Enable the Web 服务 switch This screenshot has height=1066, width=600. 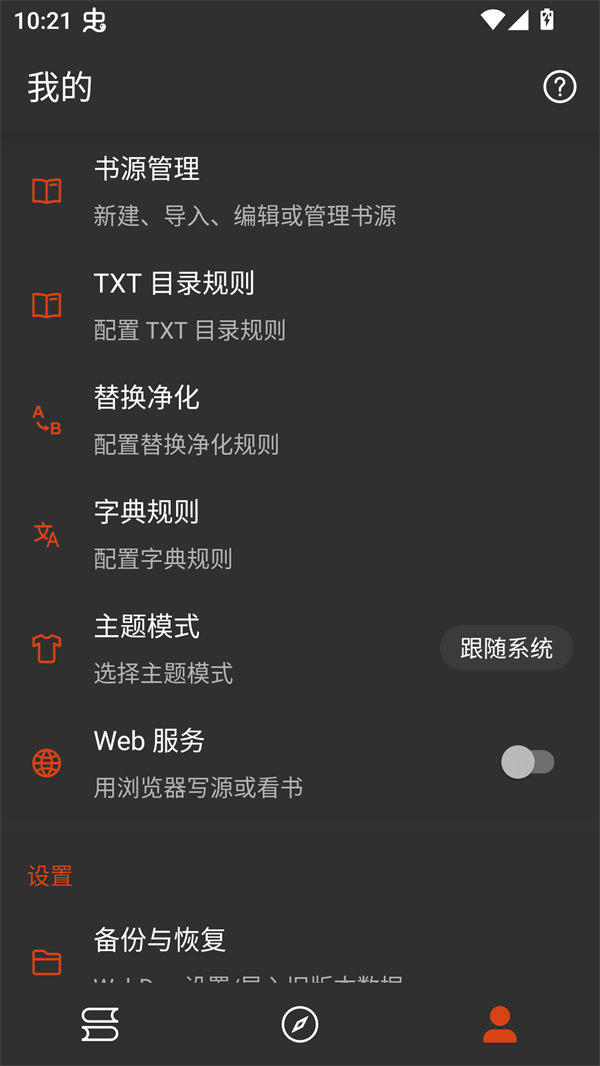point(527,763)
